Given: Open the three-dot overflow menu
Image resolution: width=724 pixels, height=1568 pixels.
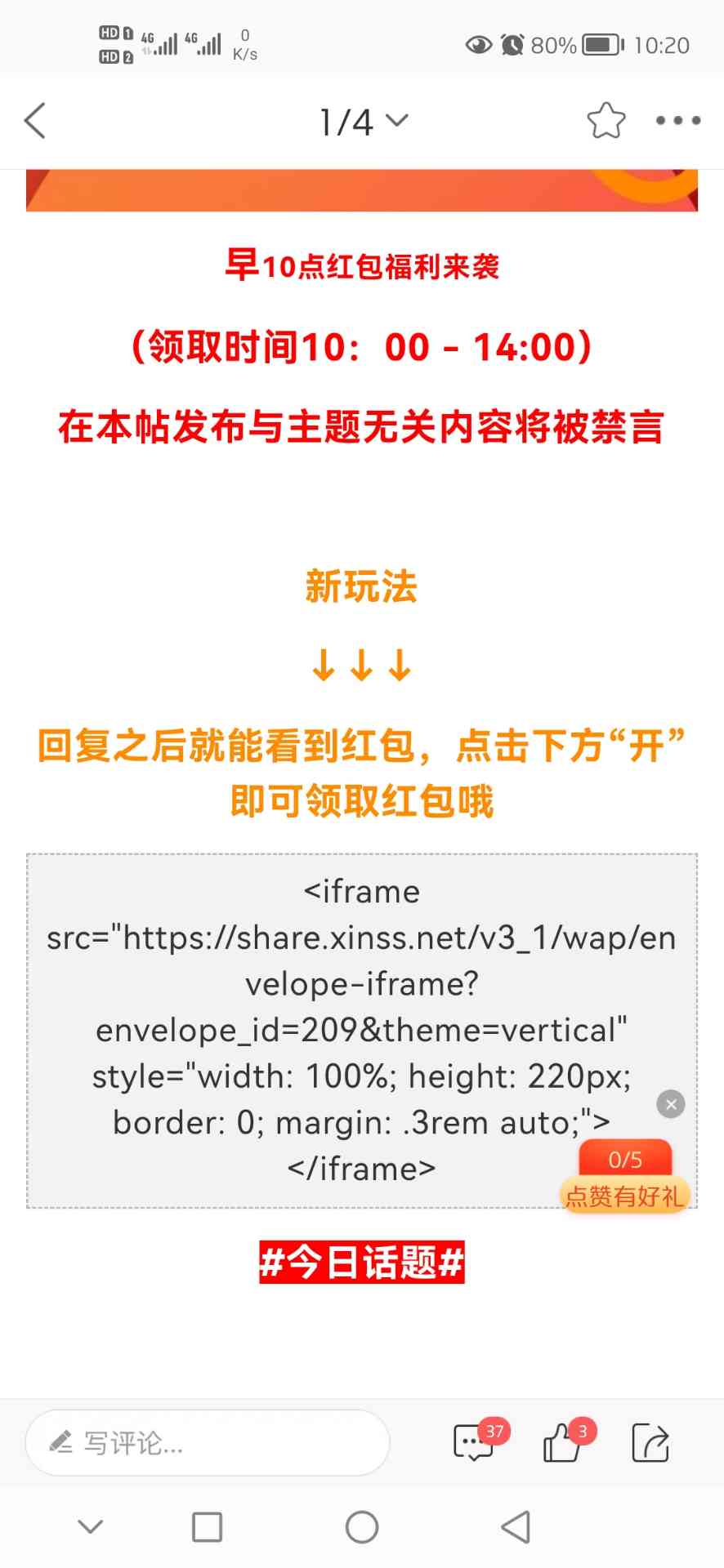Looking at the screenshot, I should 676,120.
